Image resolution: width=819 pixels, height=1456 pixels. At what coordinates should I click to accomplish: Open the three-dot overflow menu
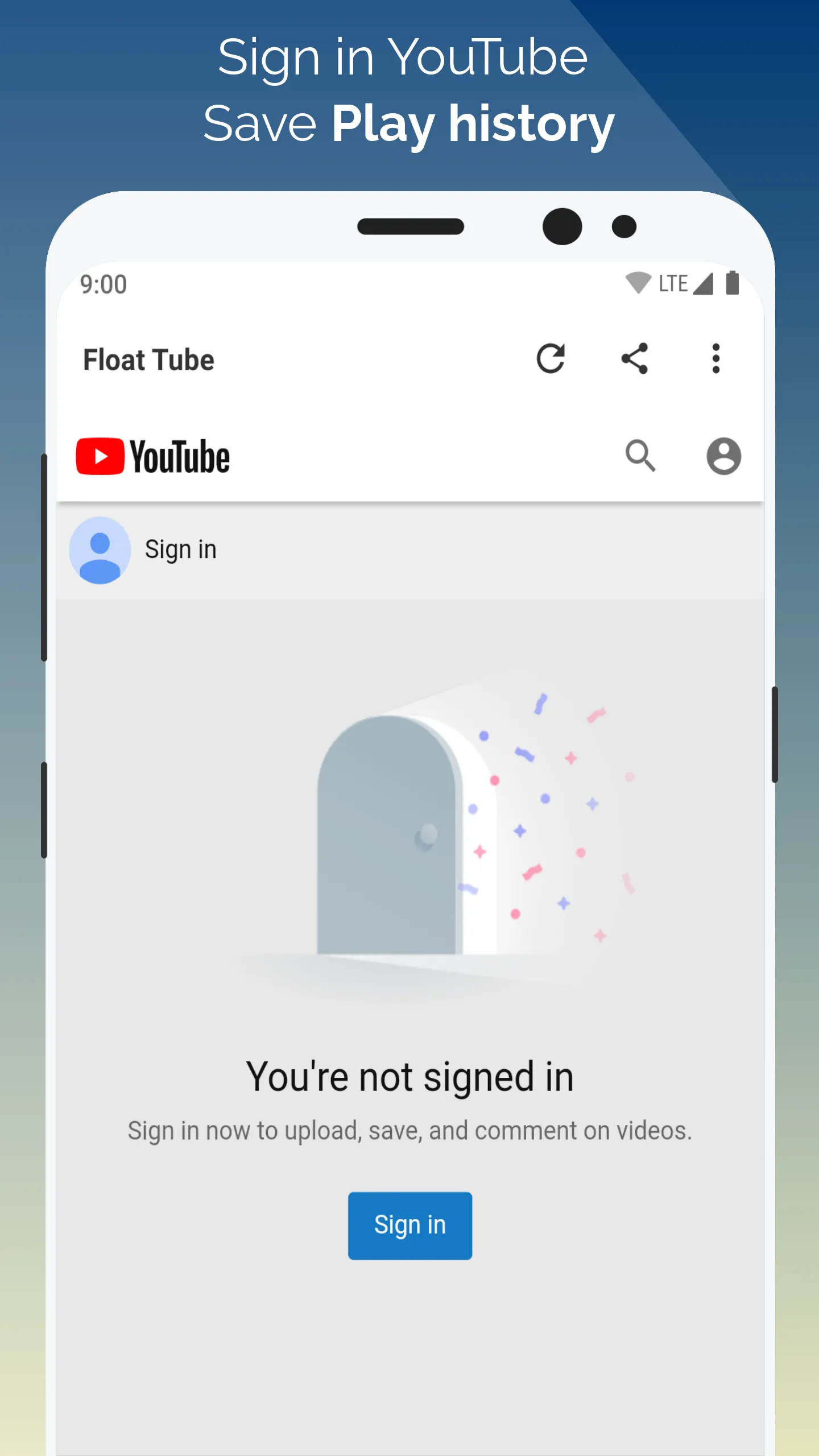pyautogui.click(x=715, y=358)
